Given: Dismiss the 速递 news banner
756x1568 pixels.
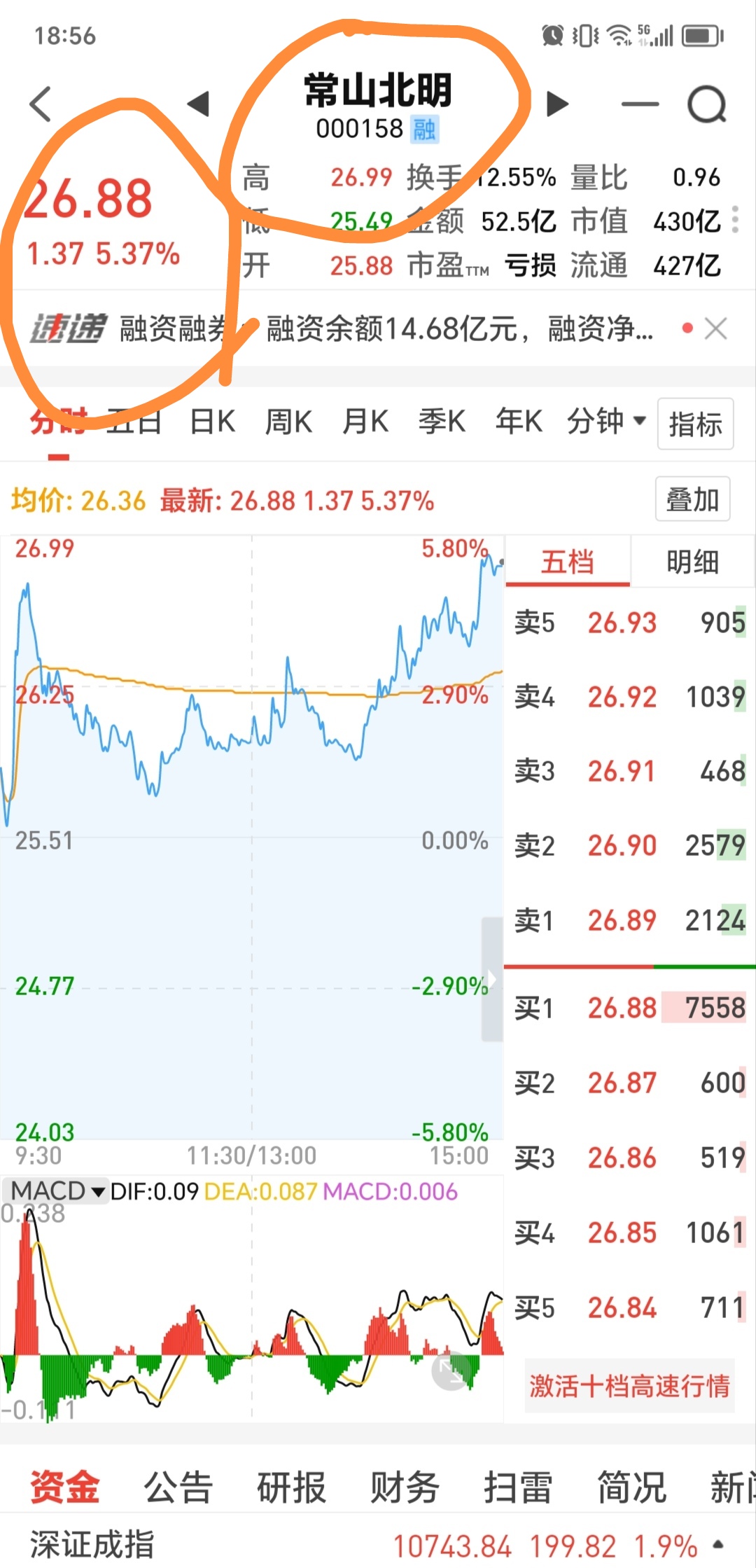Looking at the screenshot, I should [715, 328].
